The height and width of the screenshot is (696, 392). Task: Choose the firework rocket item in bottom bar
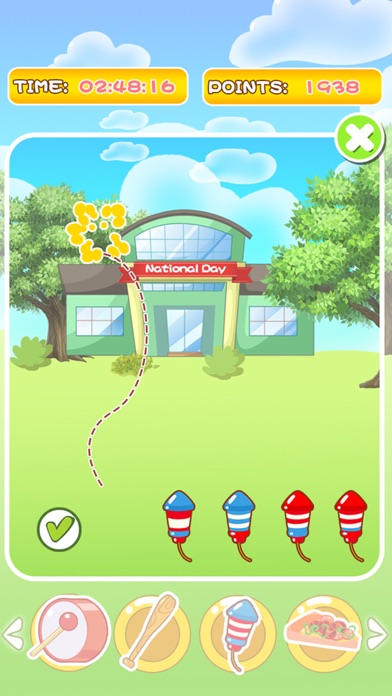point(238,632)
